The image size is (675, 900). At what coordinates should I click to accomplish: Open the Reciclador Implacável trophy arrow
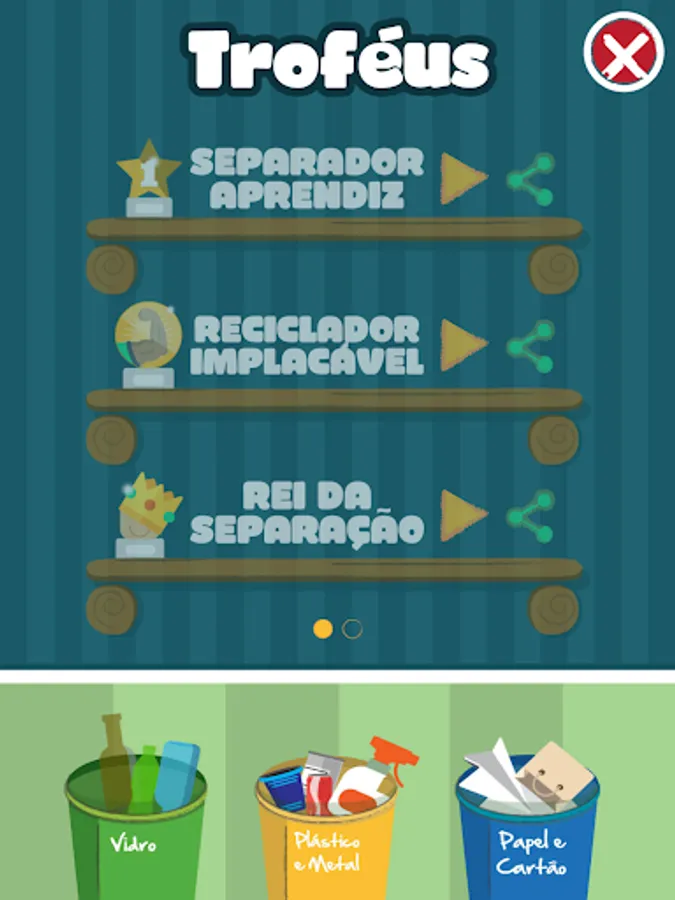coord(464,345)
